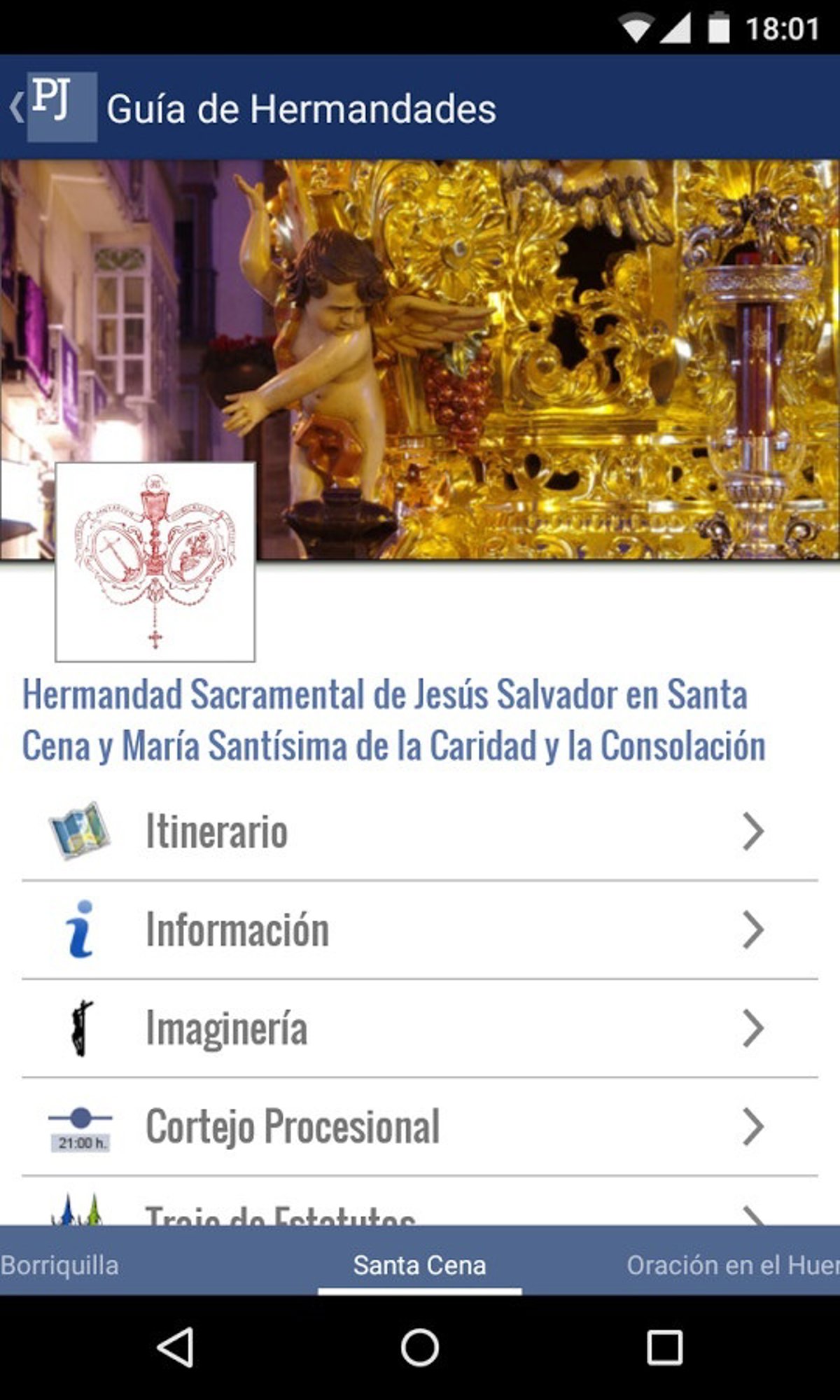The width and height of the screenshot is (840, 1400).
Task: Select the Santa Cena tab
Action: point(419,1266)
